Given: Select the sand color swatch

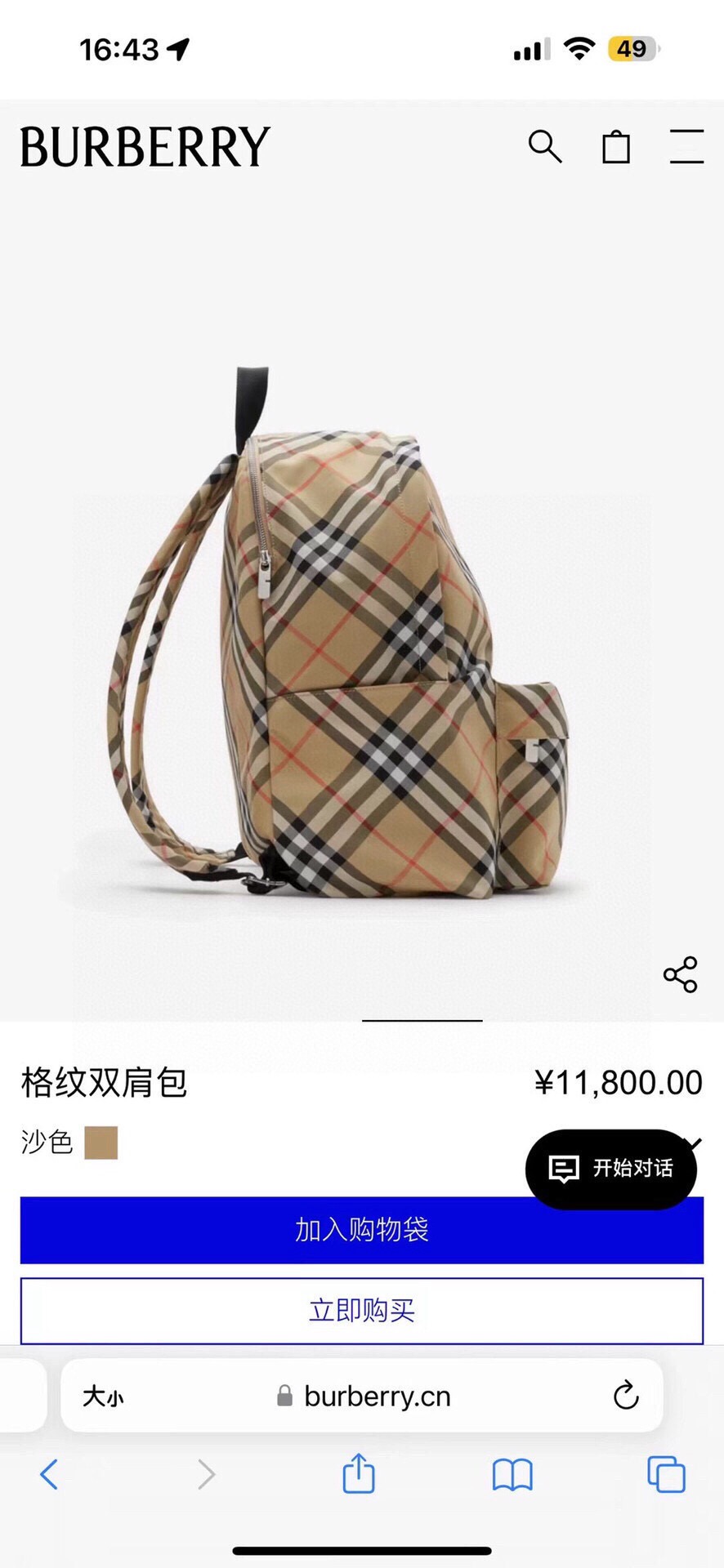Looking at the screenshot, I should pos(101,1143).
